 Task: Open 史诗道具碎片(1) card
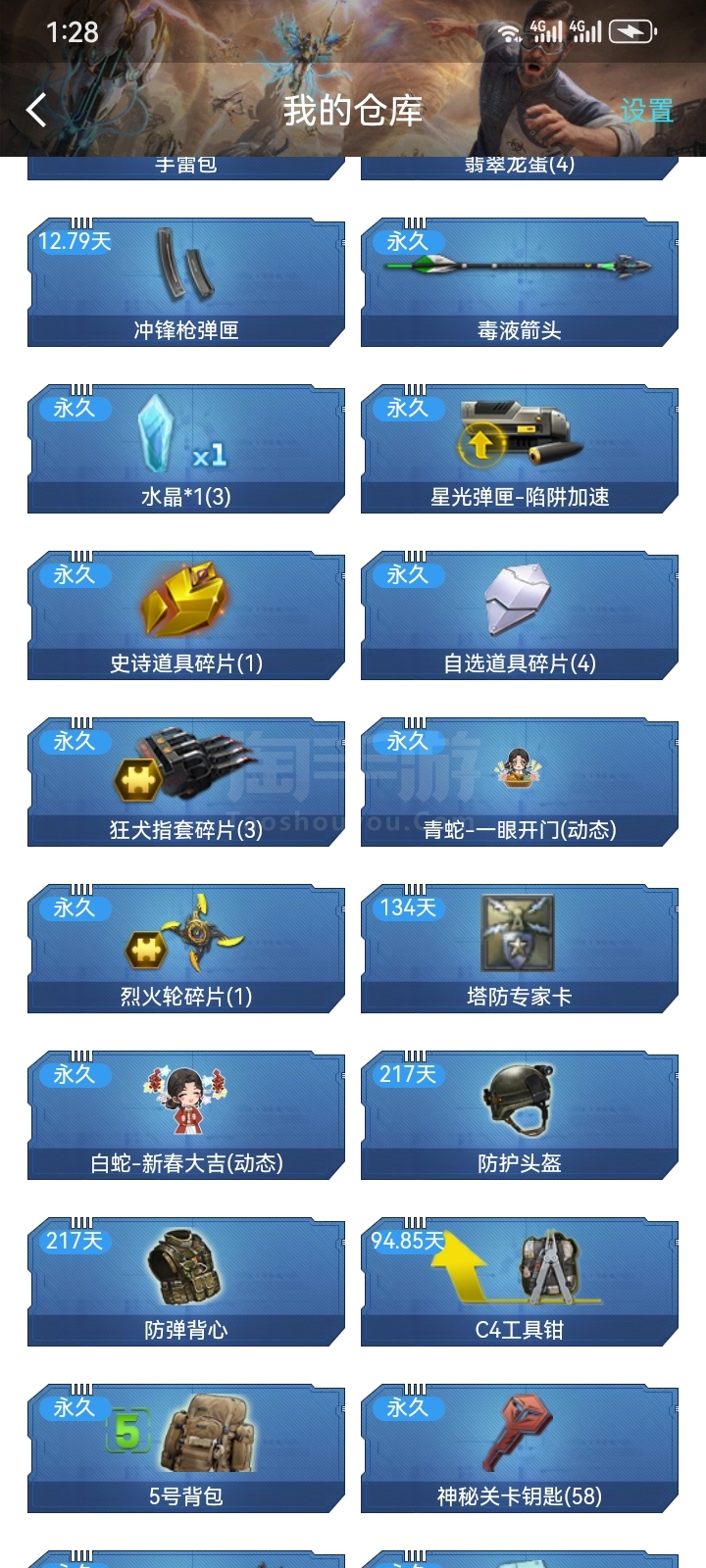[x=186, y=616]
